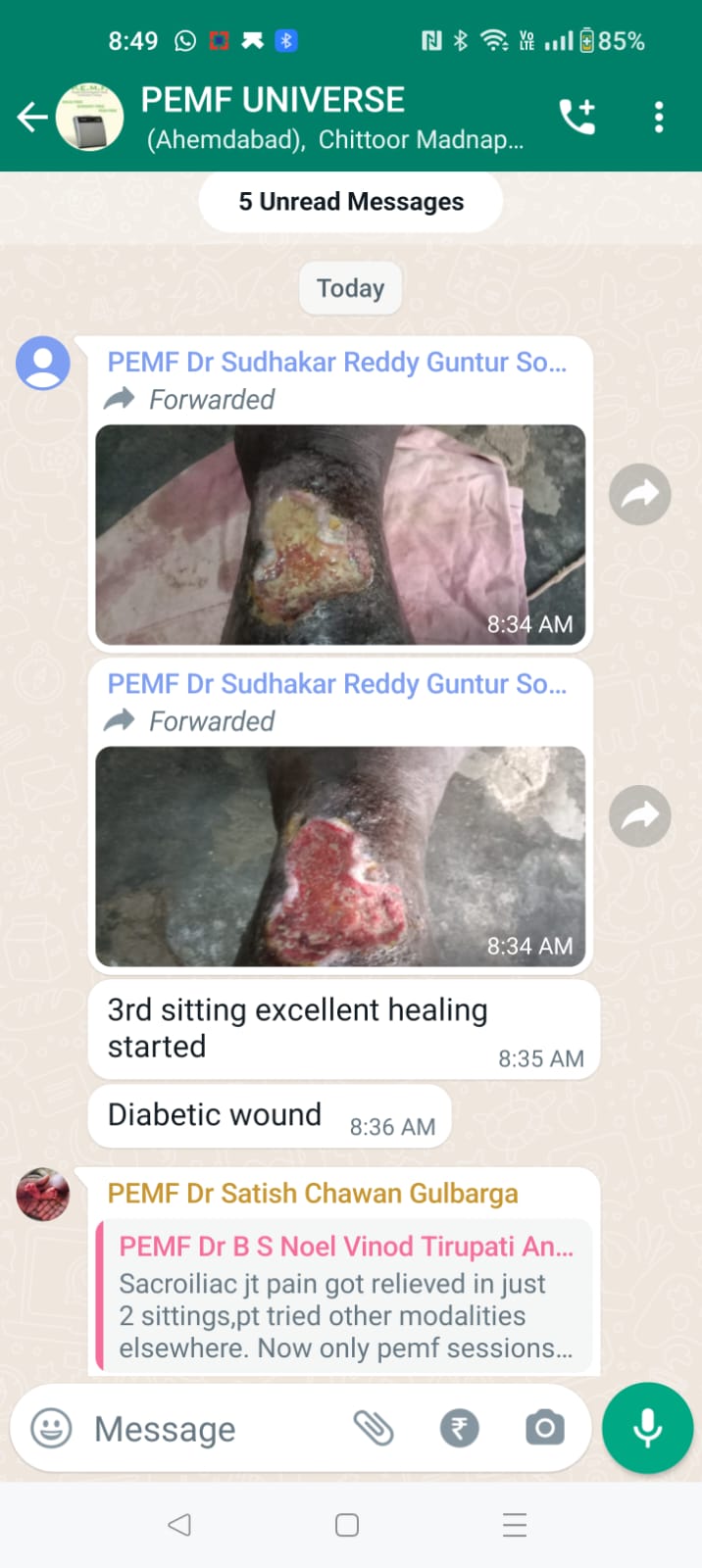702x1568 pixels.
Task: Open the second forwarded red wound photo
Action: (340, 857)
